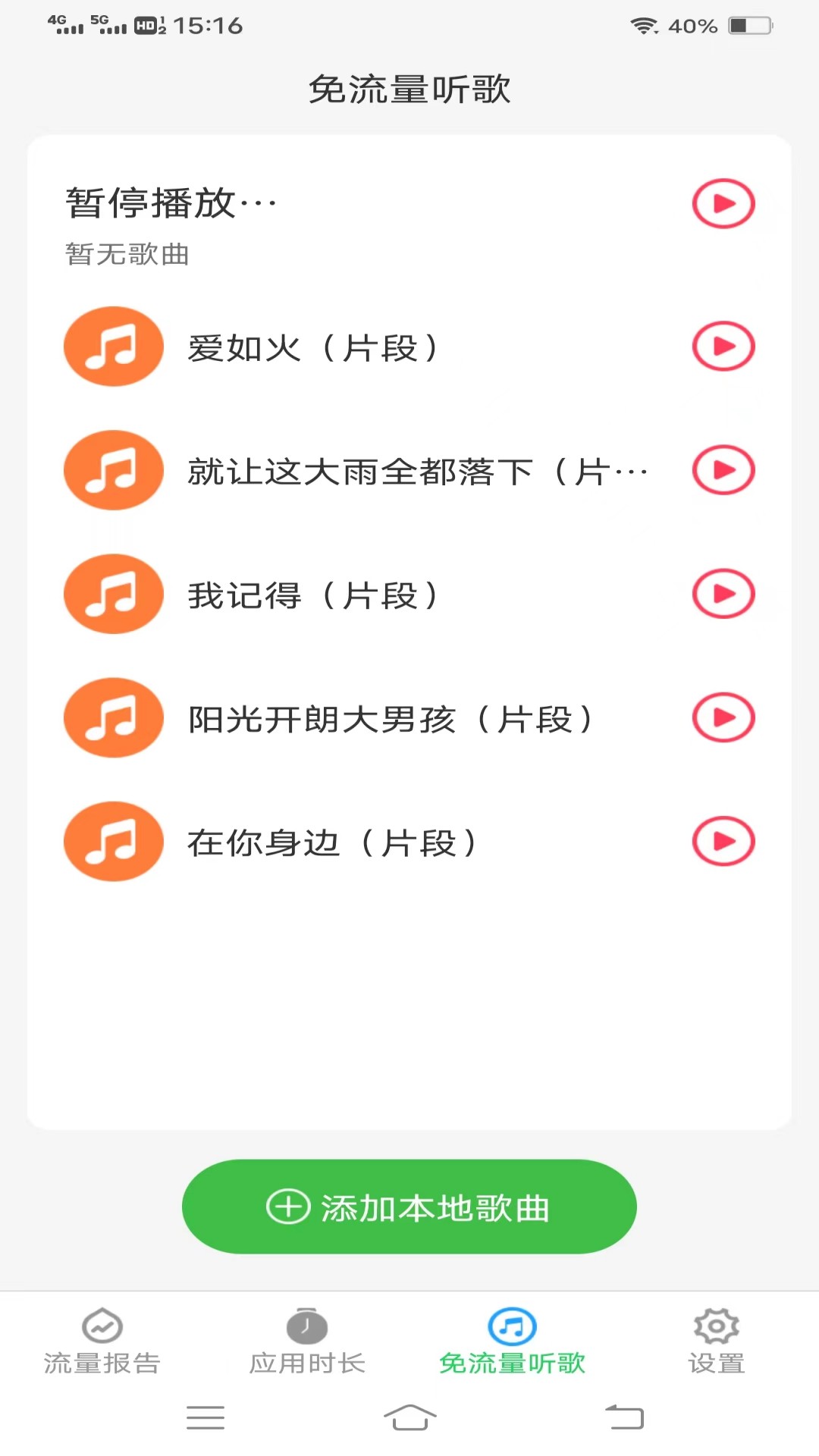The width and height of the screenshot is (819, 1456).
Task: Play 阳光开朗大男孩（片段）
Action: [x=723, y=717]
